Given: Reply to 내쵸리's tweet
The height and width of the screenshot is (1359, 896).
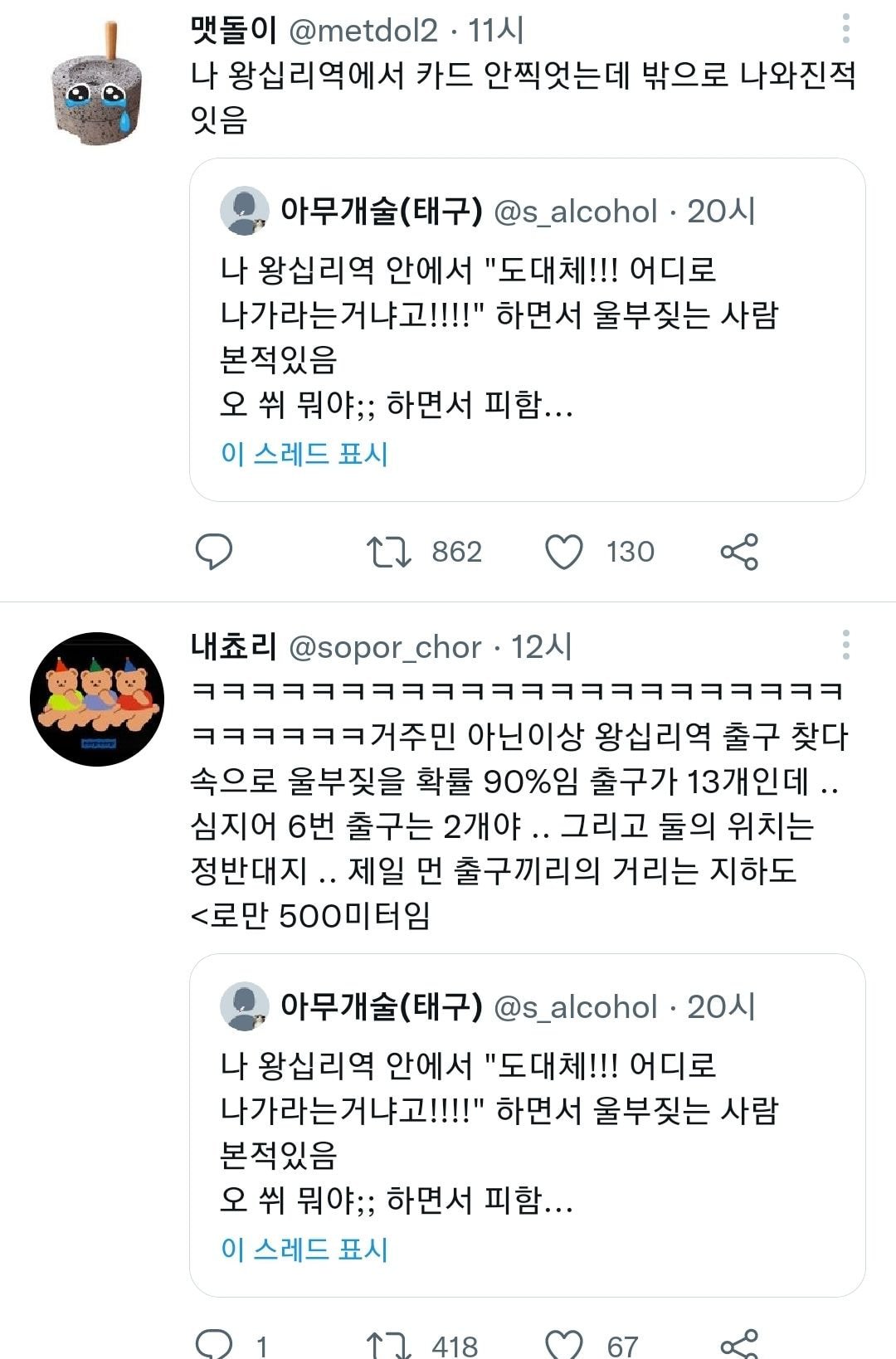Looking at the screenshot, I should (x=213, y=1343).
